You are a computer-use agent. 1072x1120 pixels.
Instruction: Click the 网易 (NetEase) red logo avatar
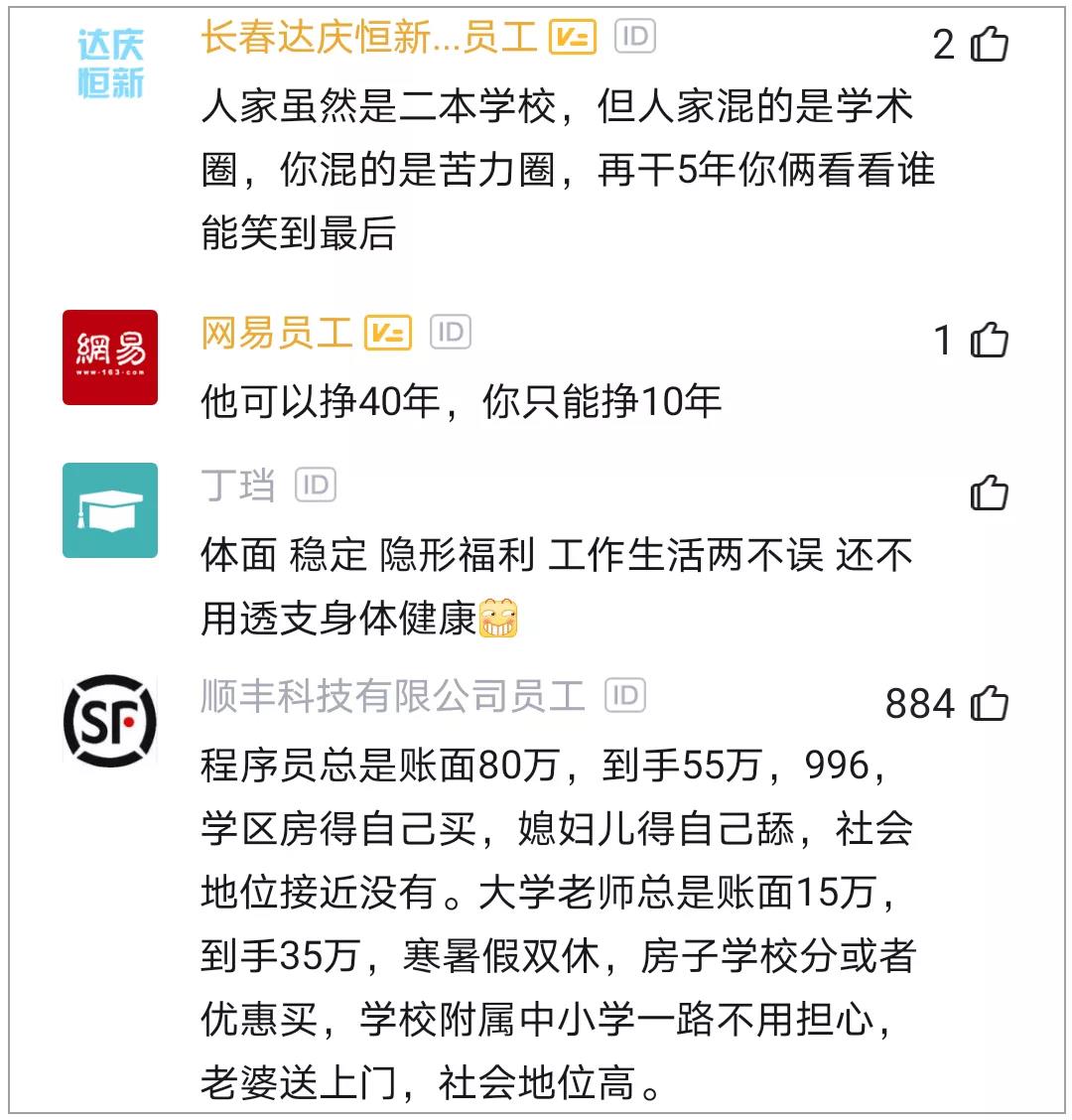pos(109,357)
